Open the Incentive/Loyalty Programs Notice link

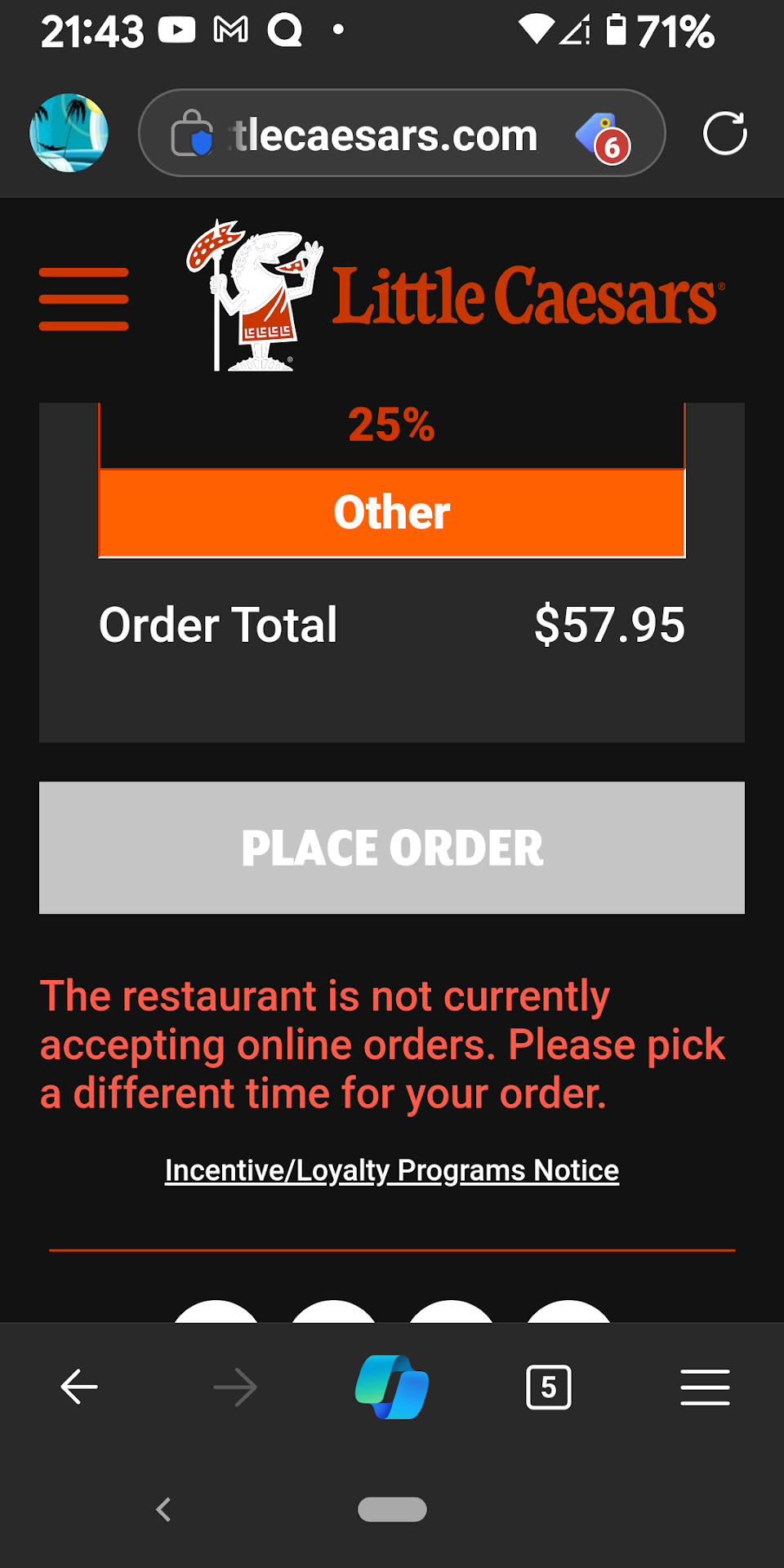click(x=392, y=1170)
